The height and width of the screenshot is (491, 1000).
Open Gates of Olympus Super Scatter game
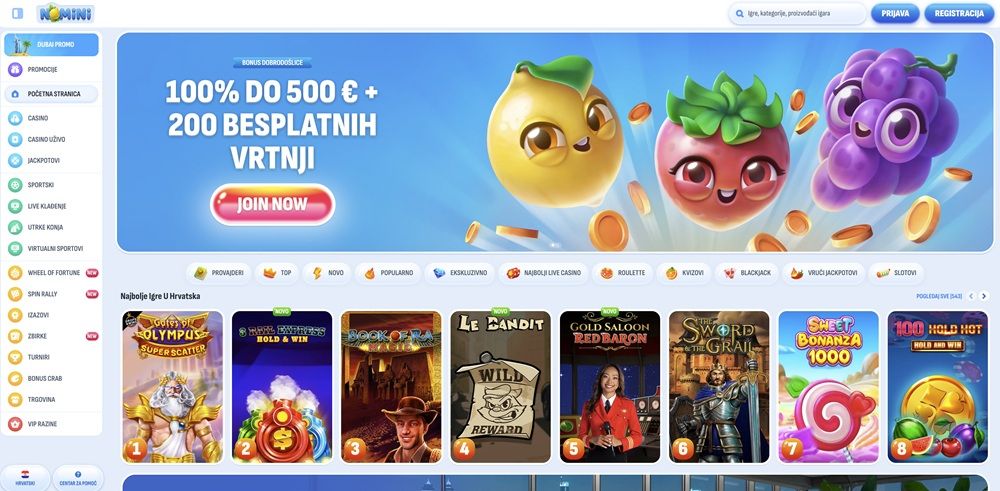172,386
